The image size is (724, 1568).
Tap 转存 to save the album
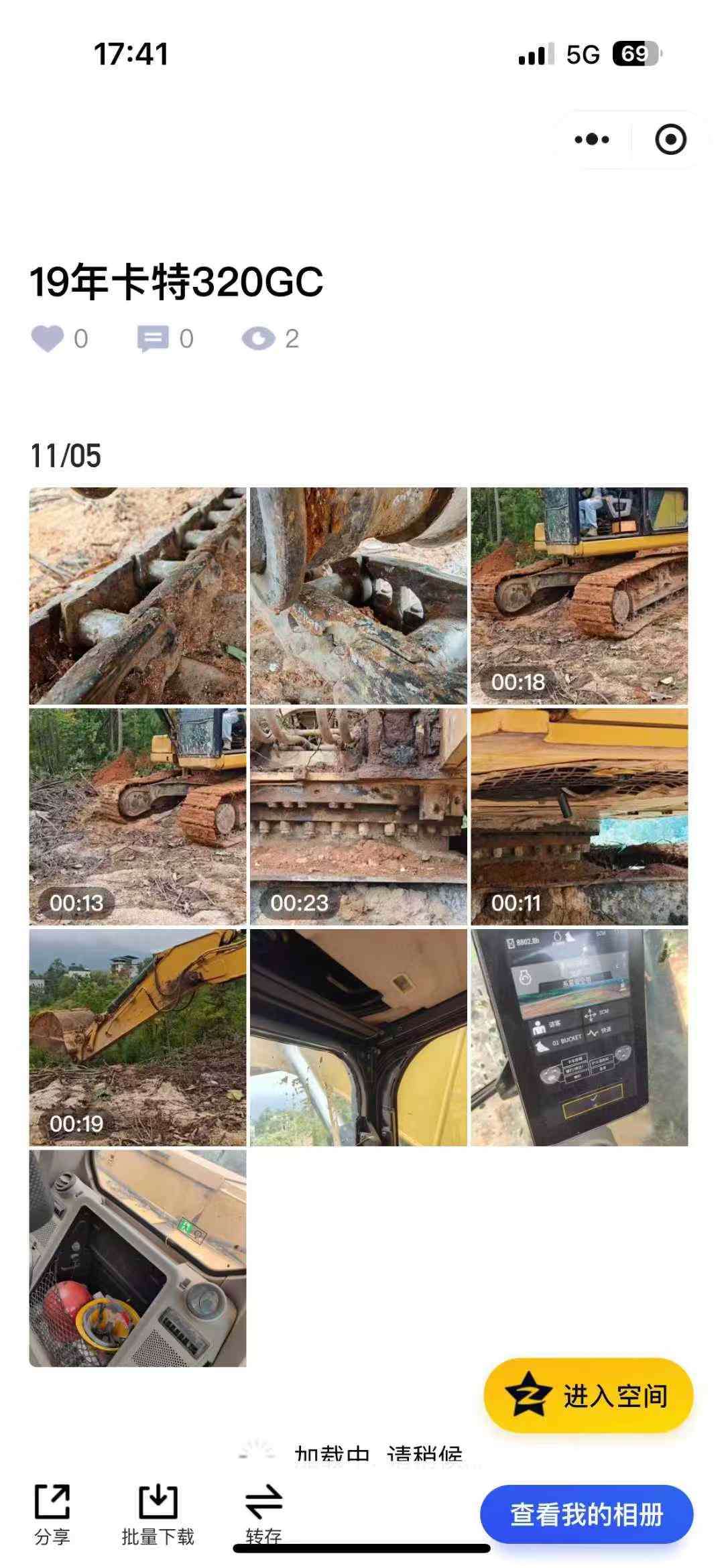tap(263, 1514)
